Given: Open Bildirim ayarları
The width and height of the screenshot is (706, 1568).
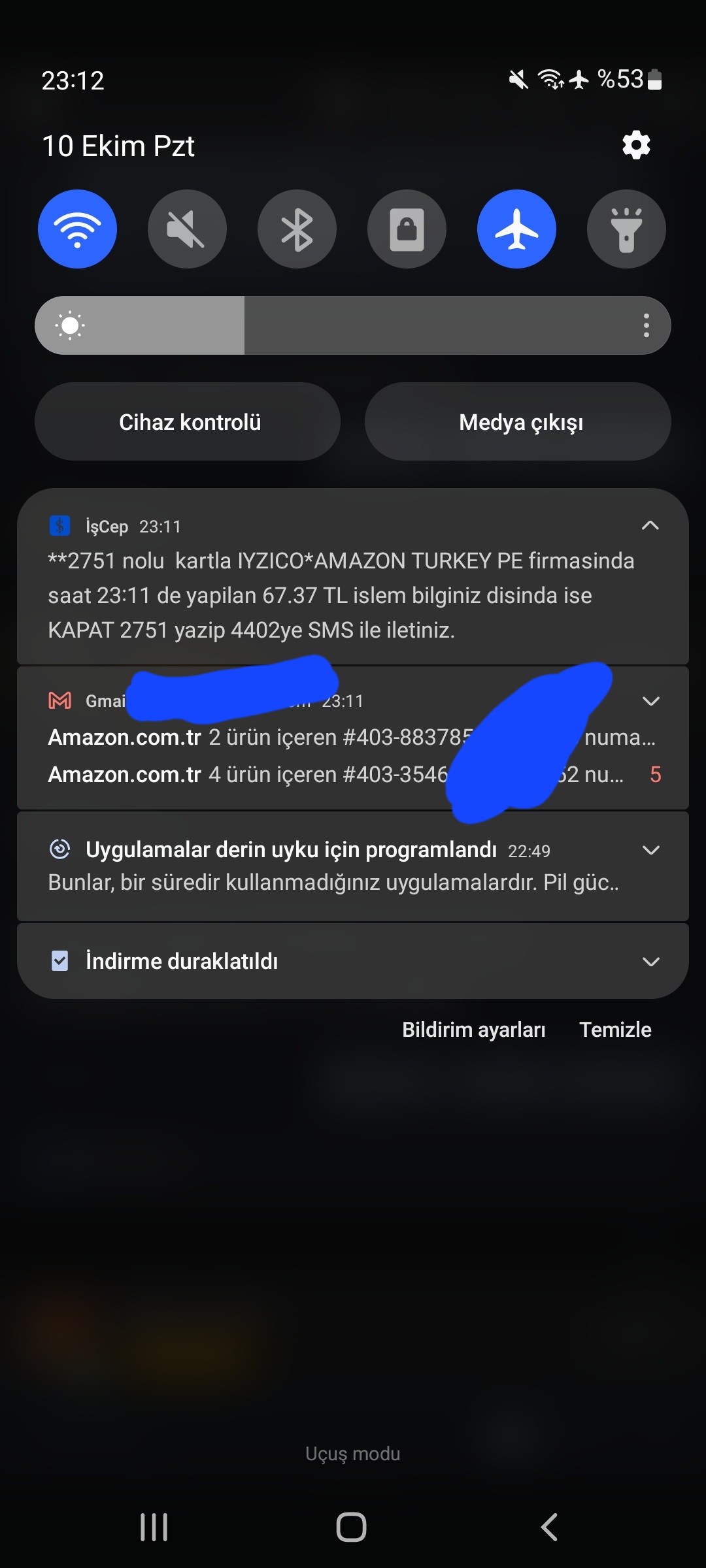Looking at the screenshot, I should pyautogui.click(x=474, y=1029).
